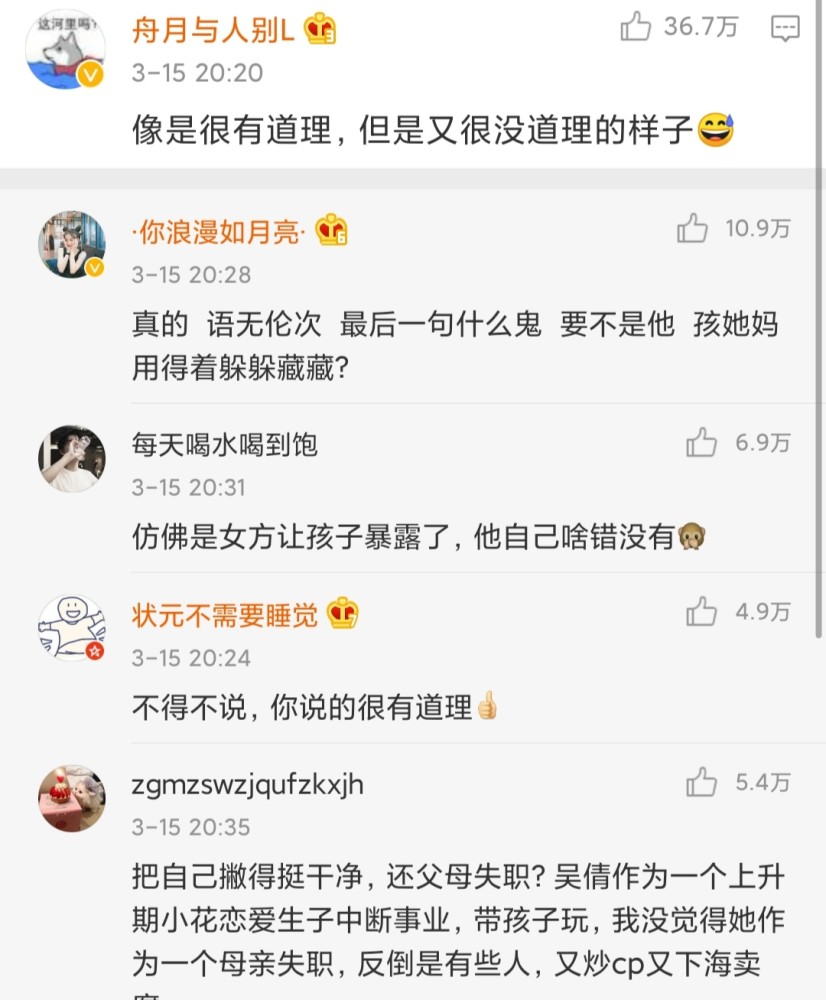Open 舟月与人别L's profile avatar

click(66, 50)
